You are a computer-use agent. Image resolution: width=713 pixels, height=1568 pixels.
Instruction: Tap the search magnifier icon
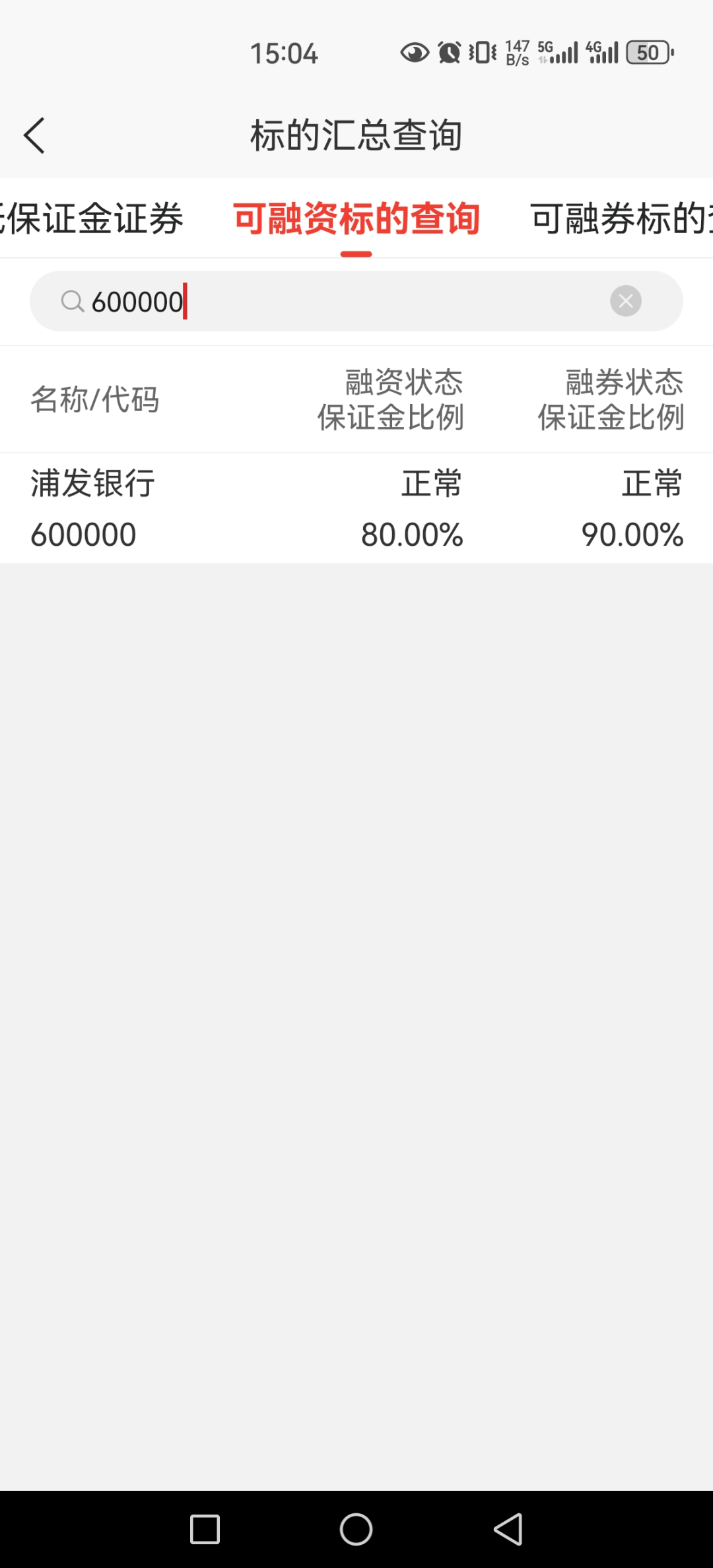(x=73, y=301)
